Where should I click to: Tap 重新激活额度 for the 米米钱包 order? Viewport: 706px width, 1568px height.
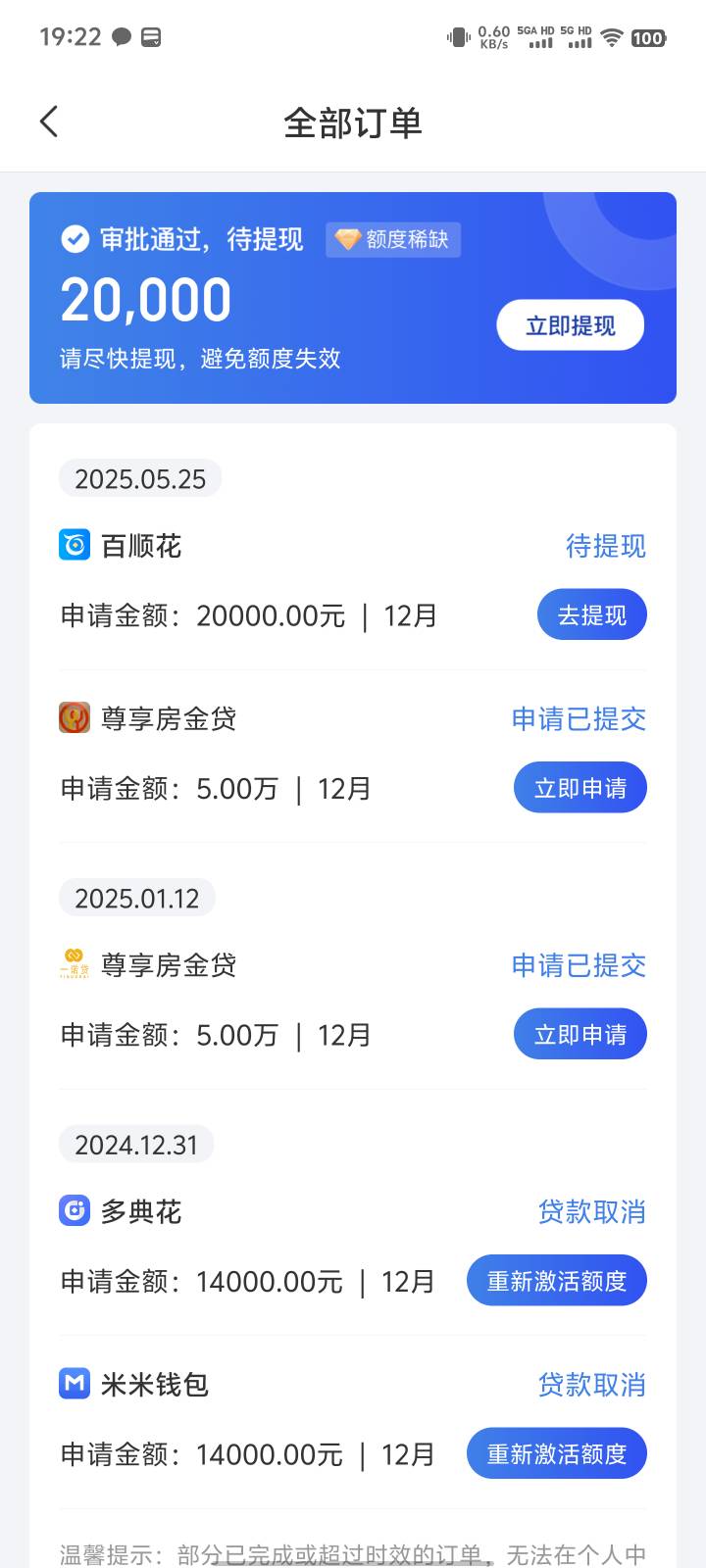(x=557, y=1453)
